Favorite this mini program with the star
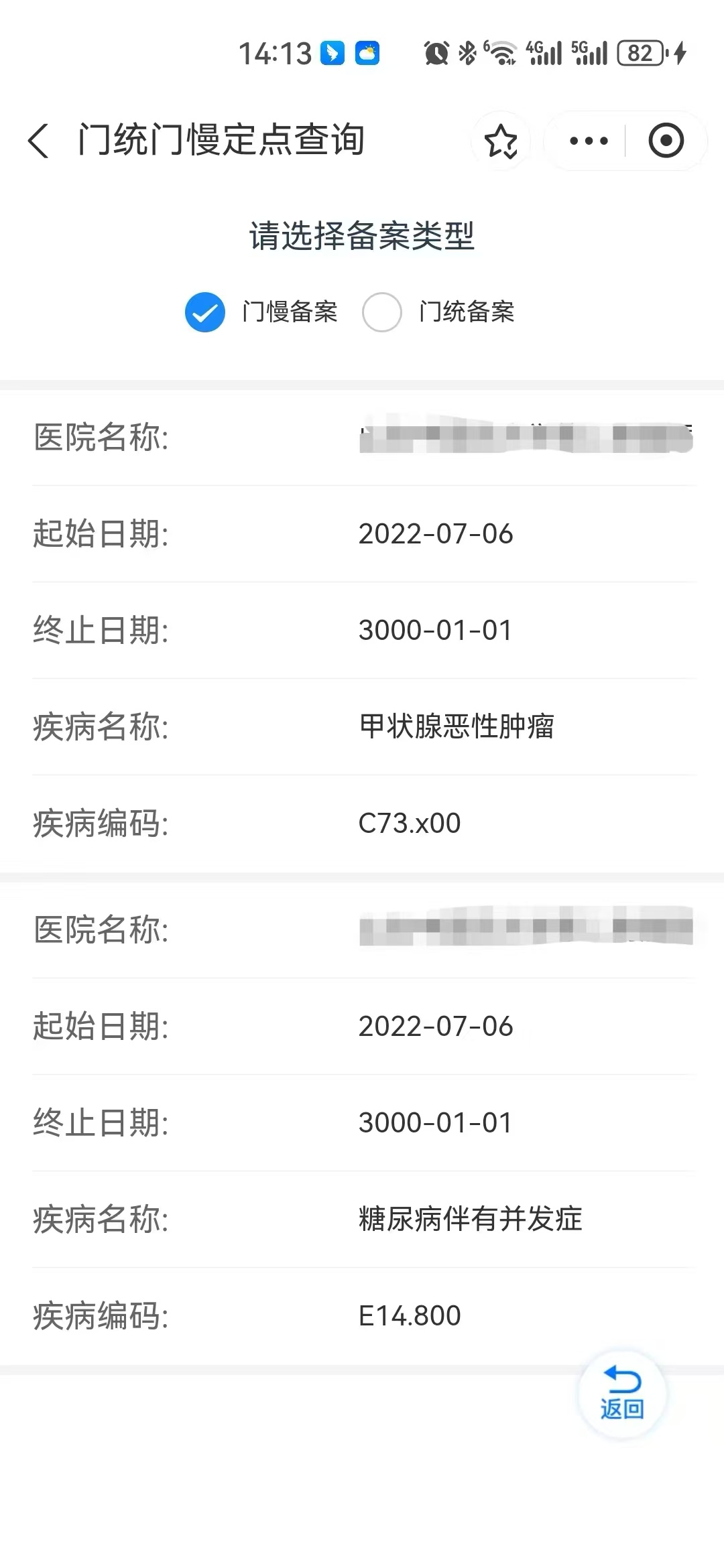The image size is (724, 1568). pos(501,141)
